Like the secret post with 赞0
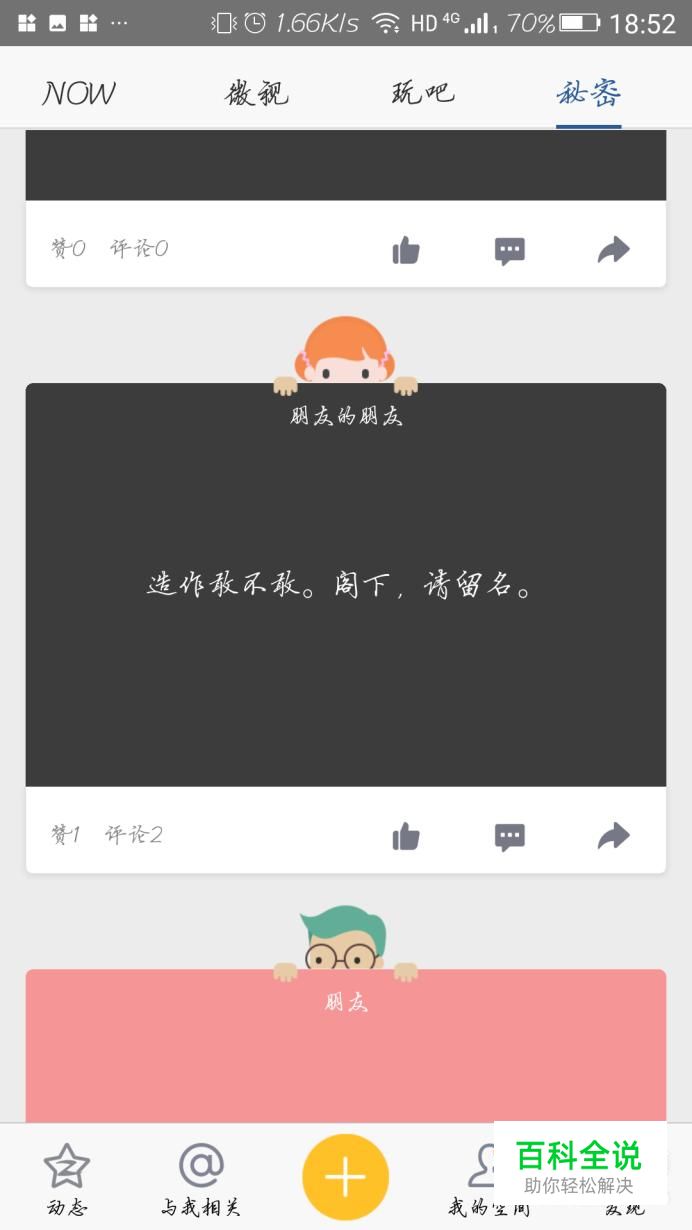Screen dimensions: 692x1230 pos(406,250)
